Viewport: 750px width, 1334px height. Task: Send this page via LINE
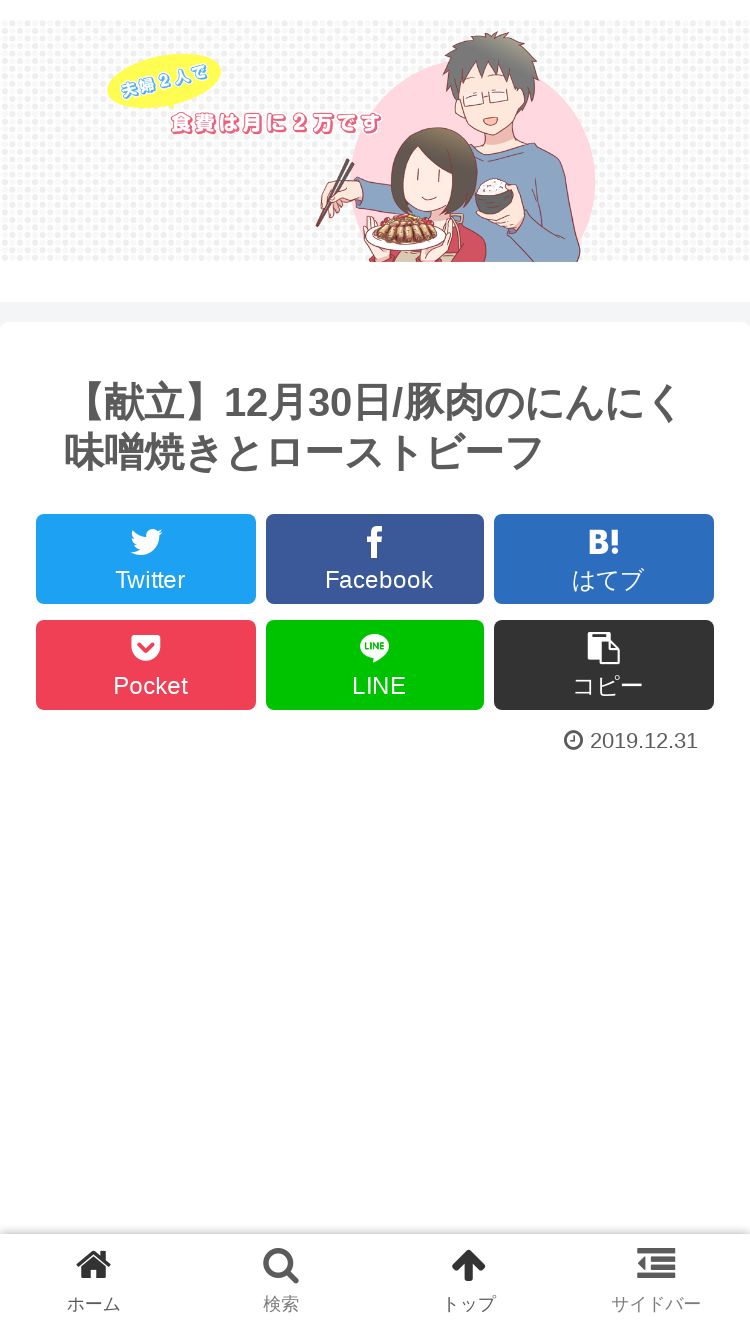tap(375, 665)
